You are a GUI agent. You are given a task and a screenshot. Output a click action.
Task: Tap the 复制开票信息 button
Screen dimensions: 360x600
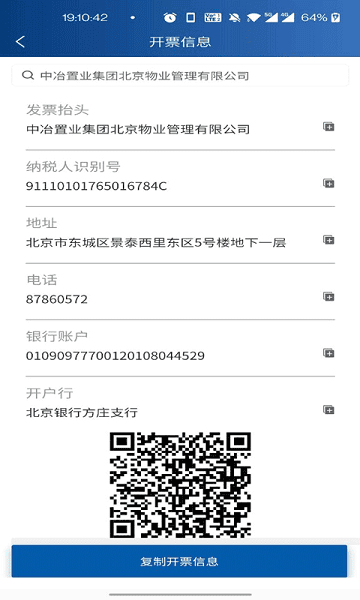tap(179, 561)
